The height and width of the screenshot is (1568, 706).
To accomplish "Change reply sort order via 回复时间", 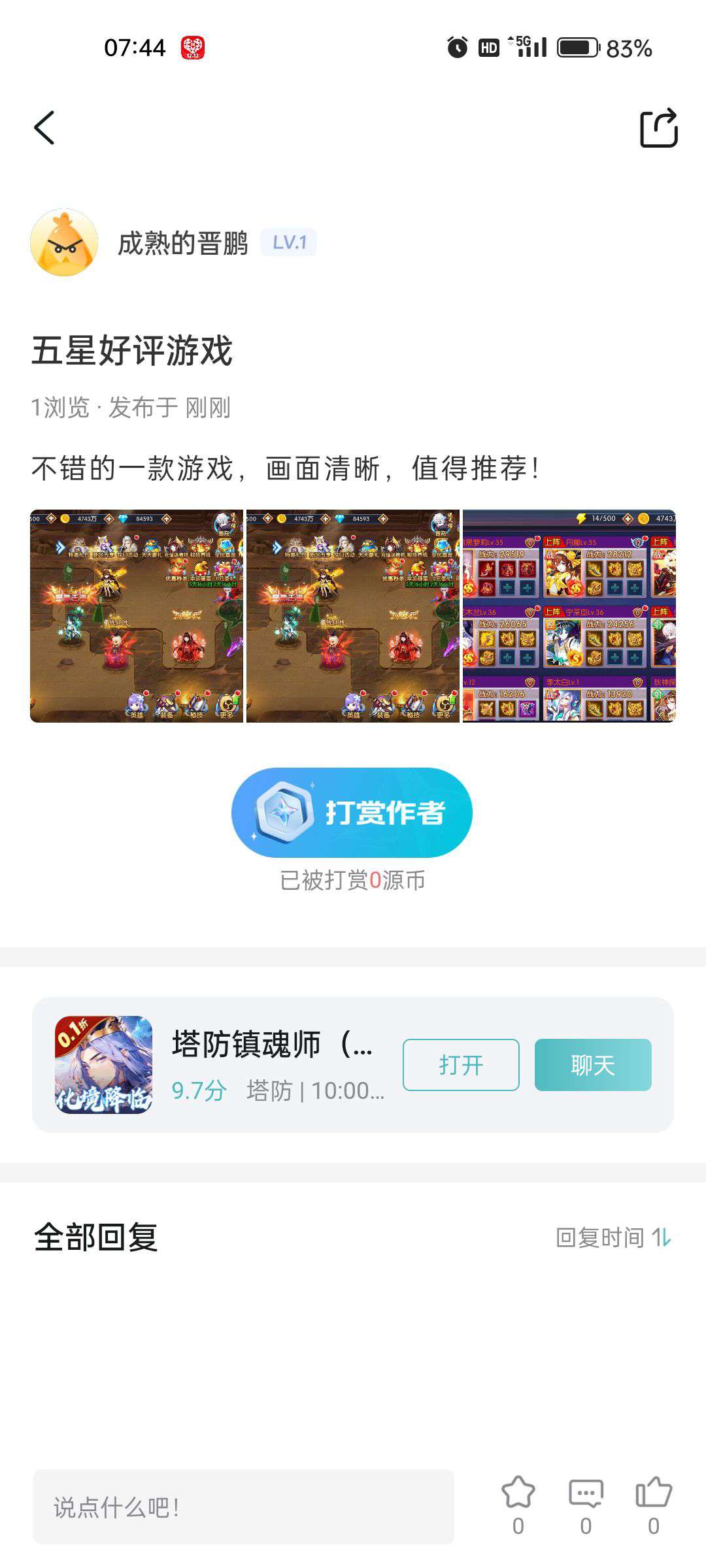I will click(x=614, y=1237).
